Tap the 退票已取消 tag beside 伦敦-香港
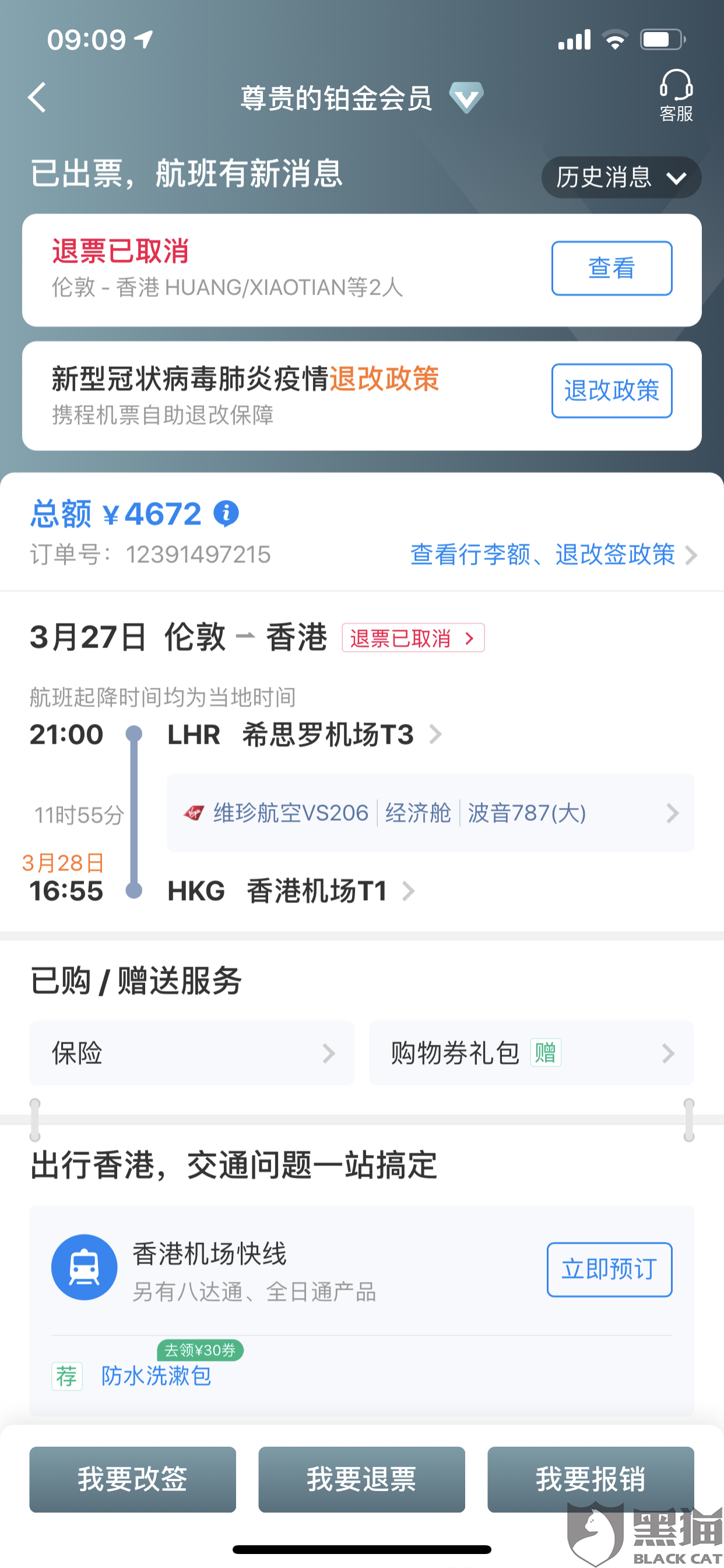The width and height of the screenshot is (724, 1568). (413, 638)
